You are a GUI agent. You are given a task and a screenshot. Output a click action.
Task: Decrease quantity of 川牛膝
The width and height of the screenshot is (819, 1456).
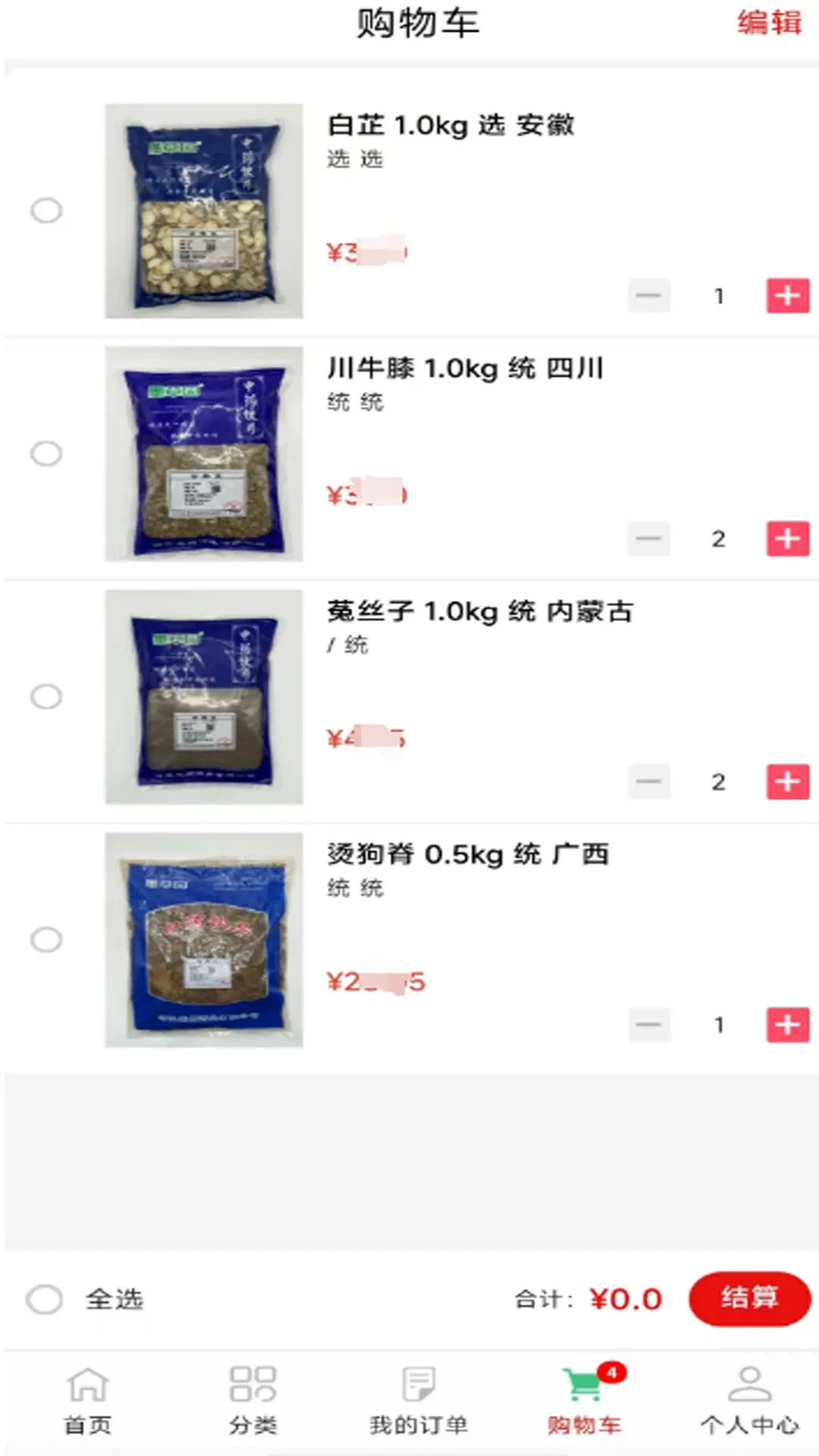tap(648, 538)
